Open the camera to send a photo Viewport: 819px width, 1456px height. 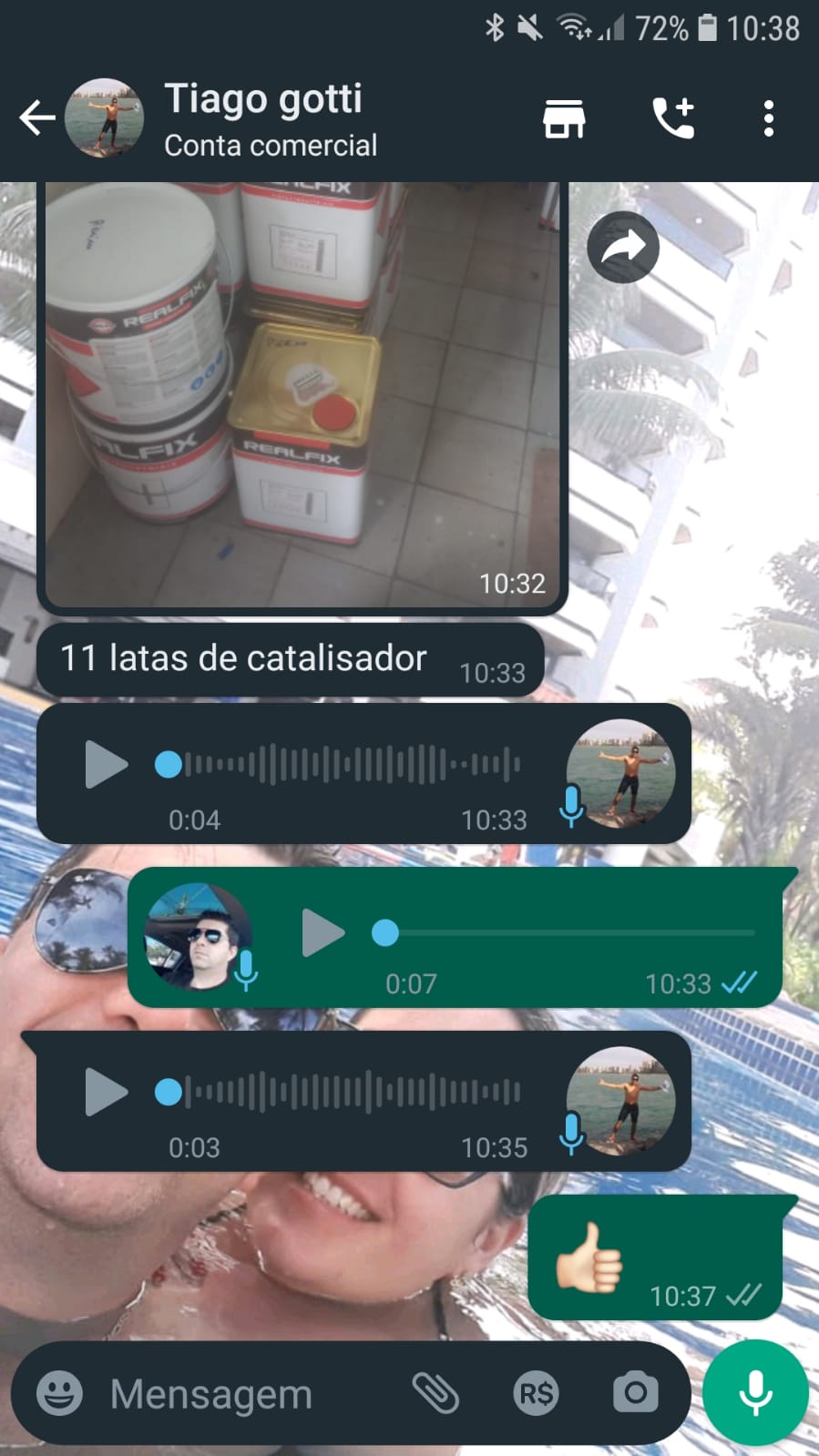click(x=635, y=1393)
